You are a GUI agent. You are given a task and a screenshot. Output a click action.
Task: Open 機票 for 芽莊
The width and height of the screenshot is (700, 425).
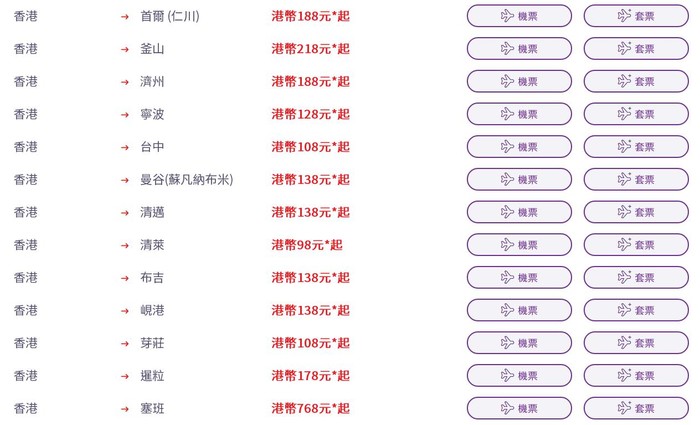(x=519, y=343)
